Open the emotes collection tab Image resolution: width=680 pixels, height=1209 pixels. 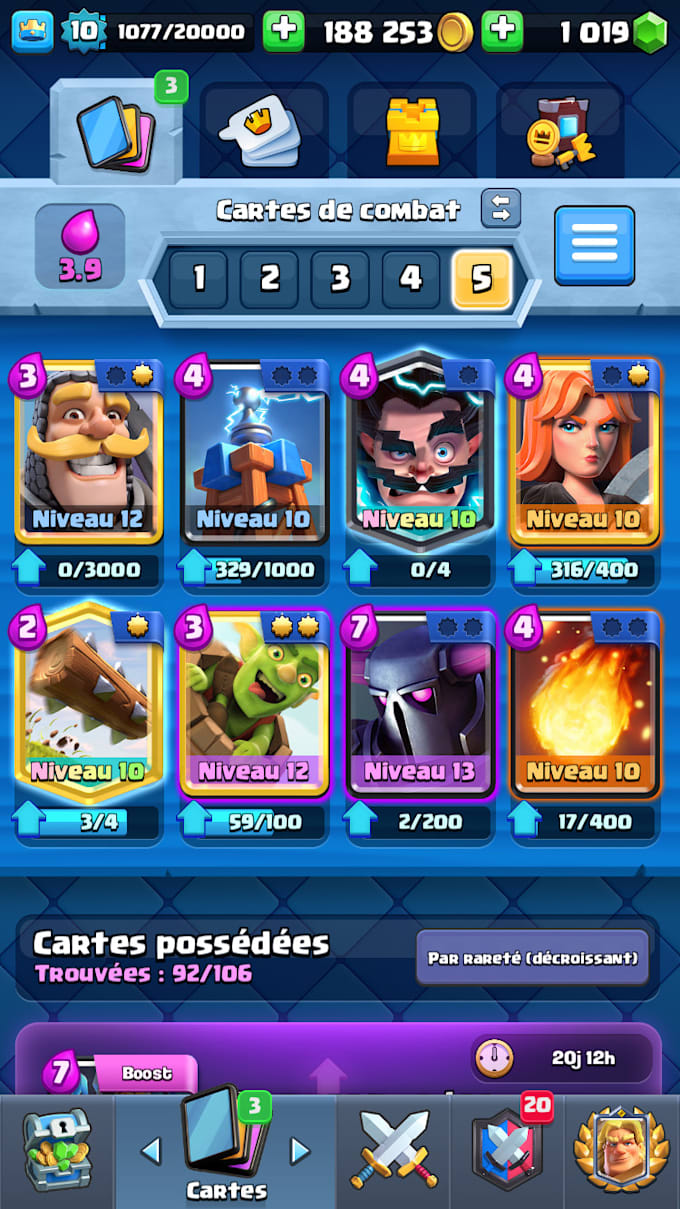tap(264, 132)
